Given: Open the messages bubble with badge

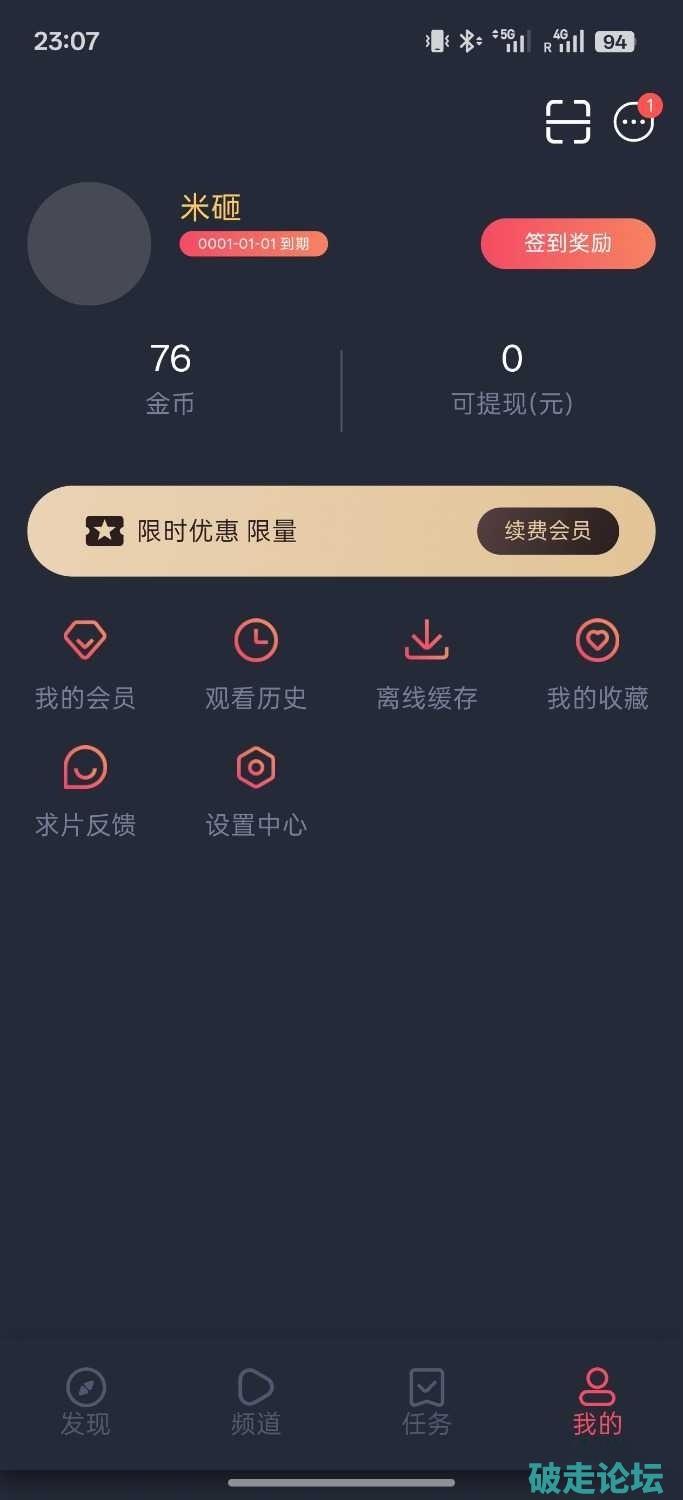Looking at the screenshot, I should (633, 122).
